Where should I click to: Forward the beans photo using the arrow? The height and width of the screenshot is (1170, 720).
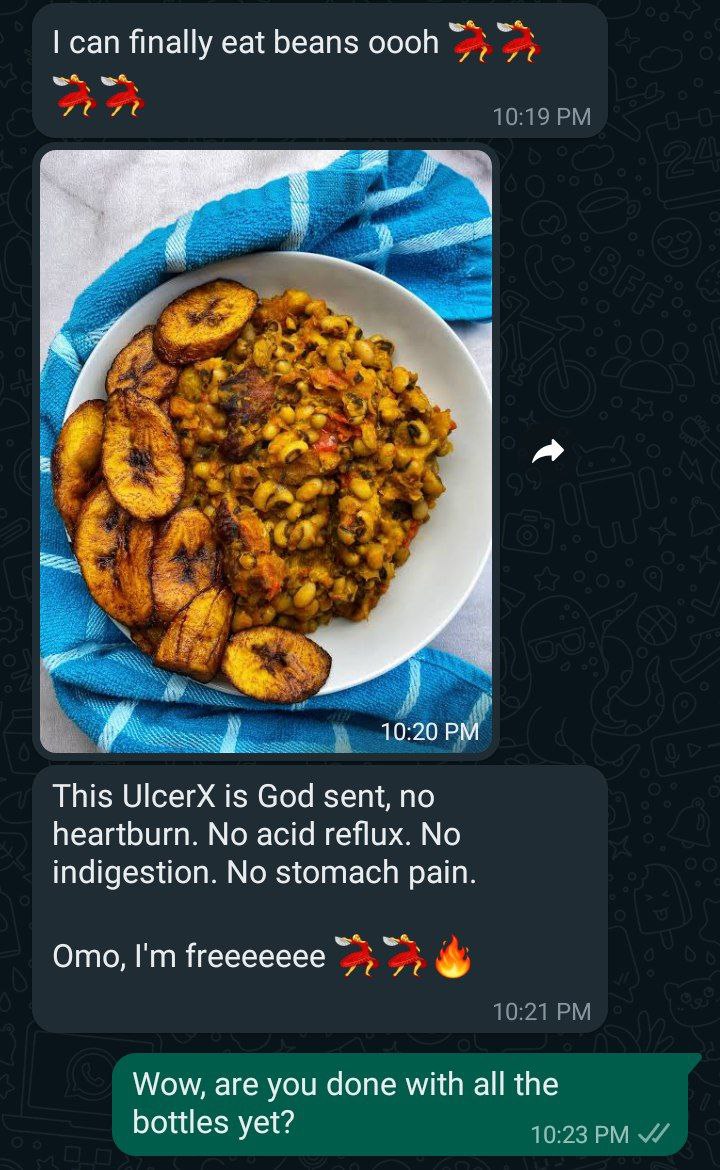[x=548, y=453]
